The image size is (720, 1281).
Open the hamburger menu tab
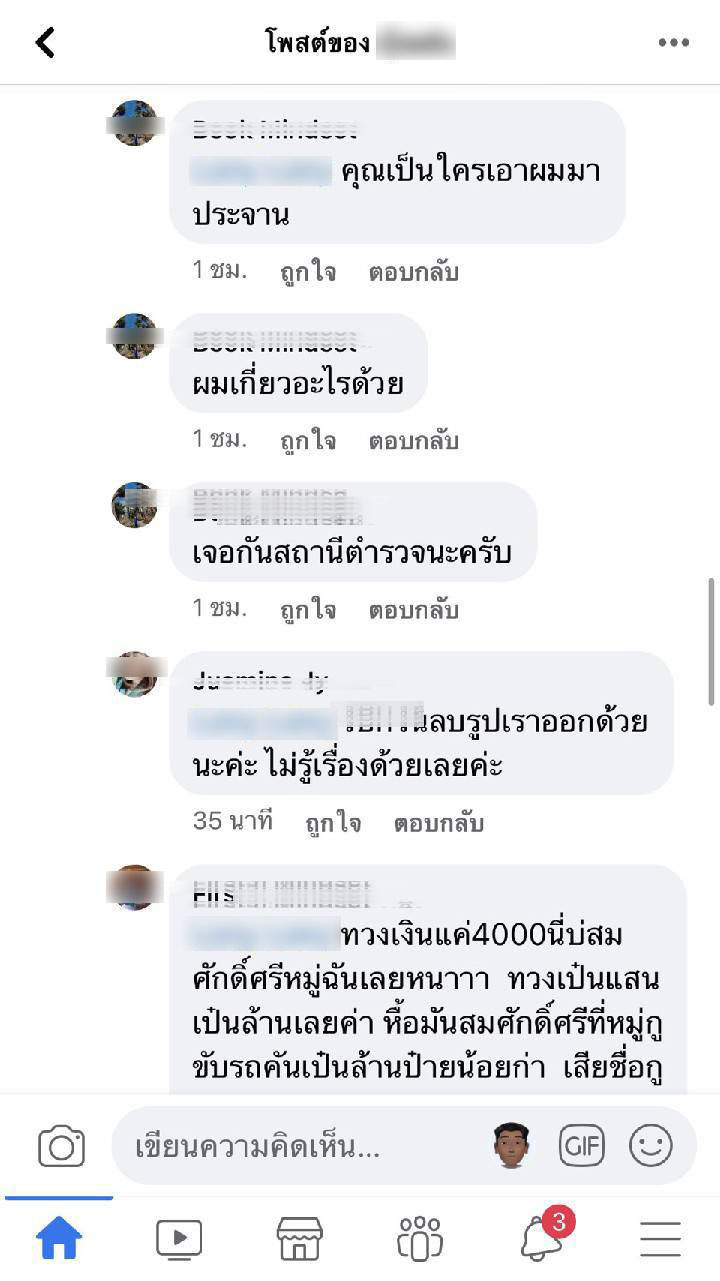[x=660, y=1239]
